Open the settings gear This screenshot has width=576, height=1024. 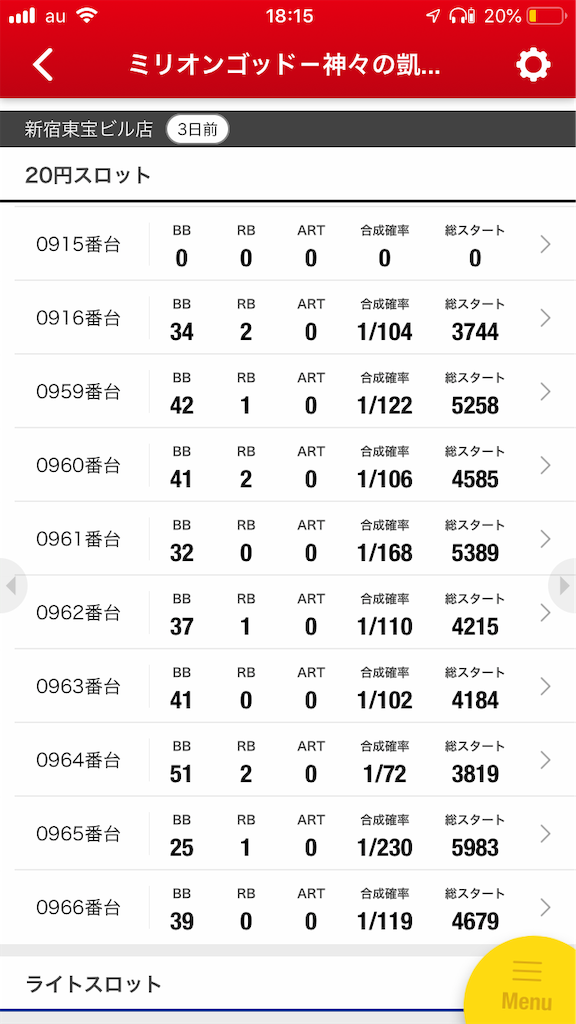[x=533, y=65]
